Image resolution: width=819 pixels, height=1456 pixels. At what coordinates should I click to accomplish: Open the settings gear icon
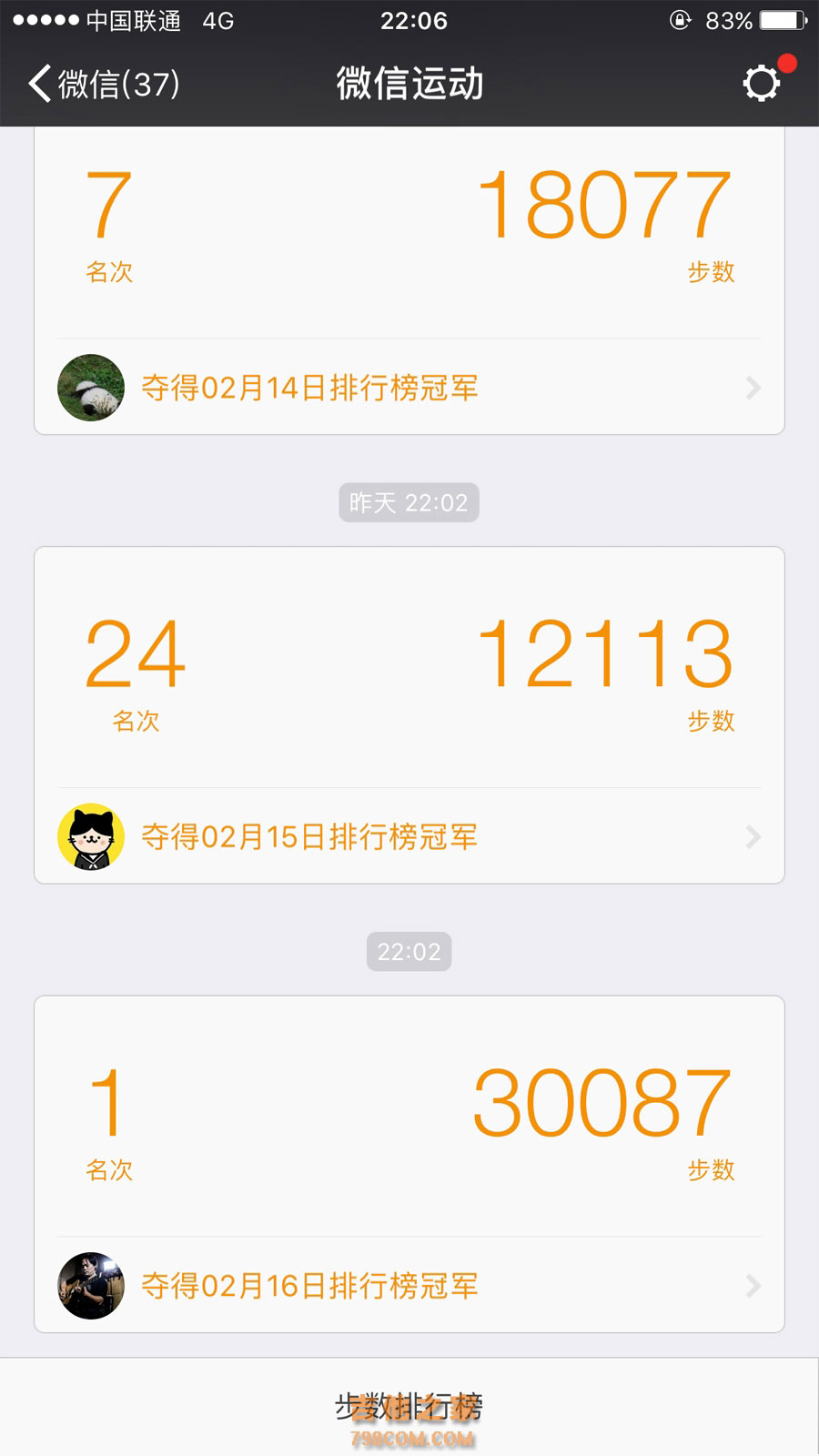761,84
